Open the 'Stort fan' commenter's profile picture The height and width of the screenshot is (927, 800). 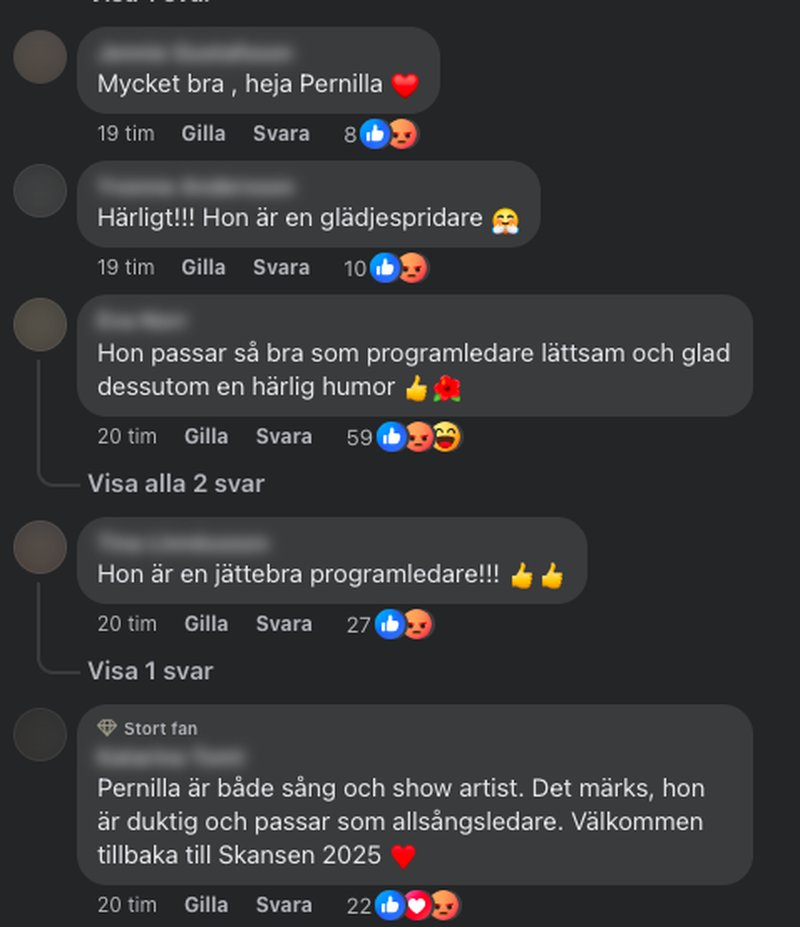tap(40, 734)
